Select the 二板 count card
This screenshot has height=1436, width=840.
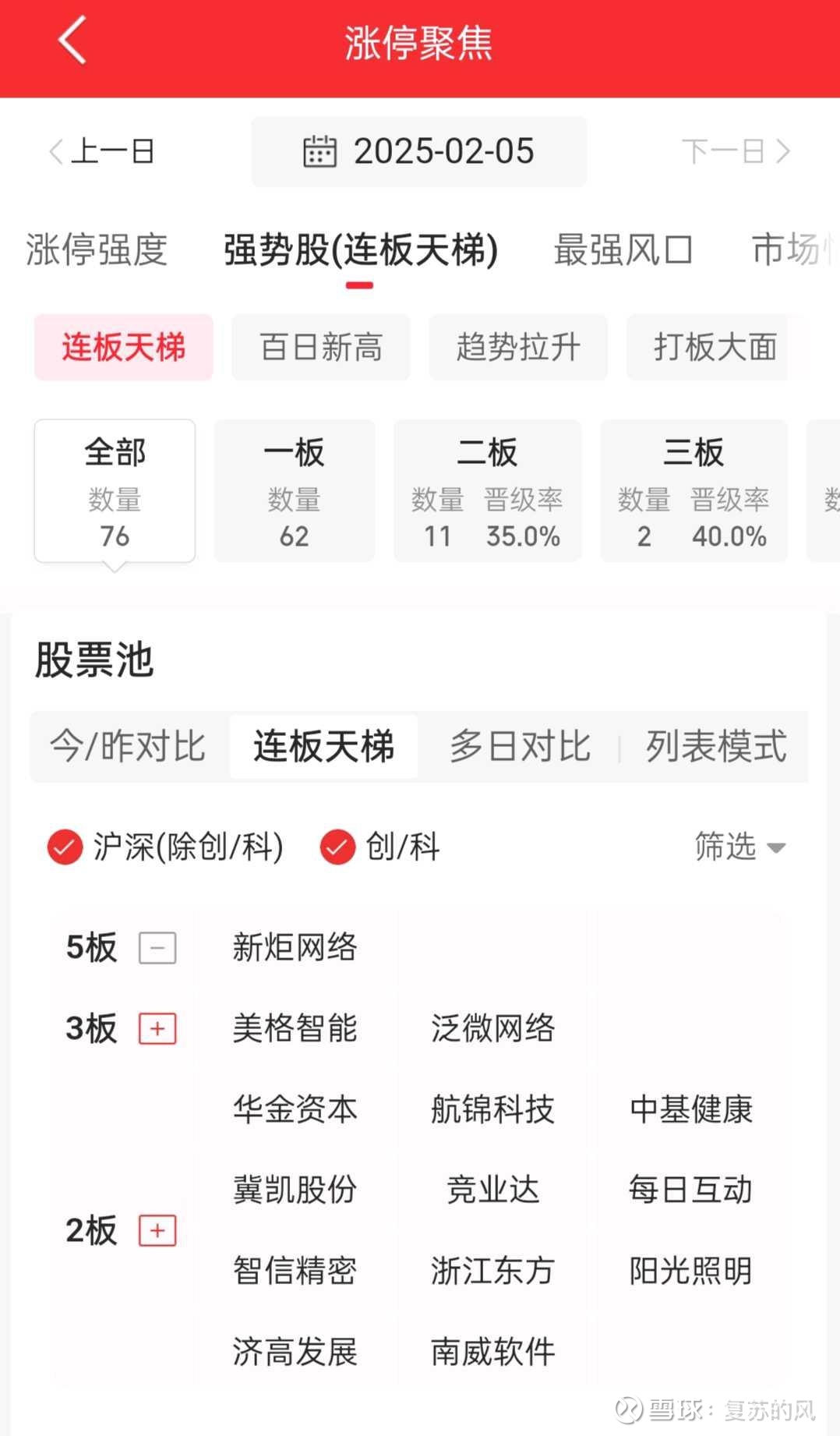pos(487,490)
